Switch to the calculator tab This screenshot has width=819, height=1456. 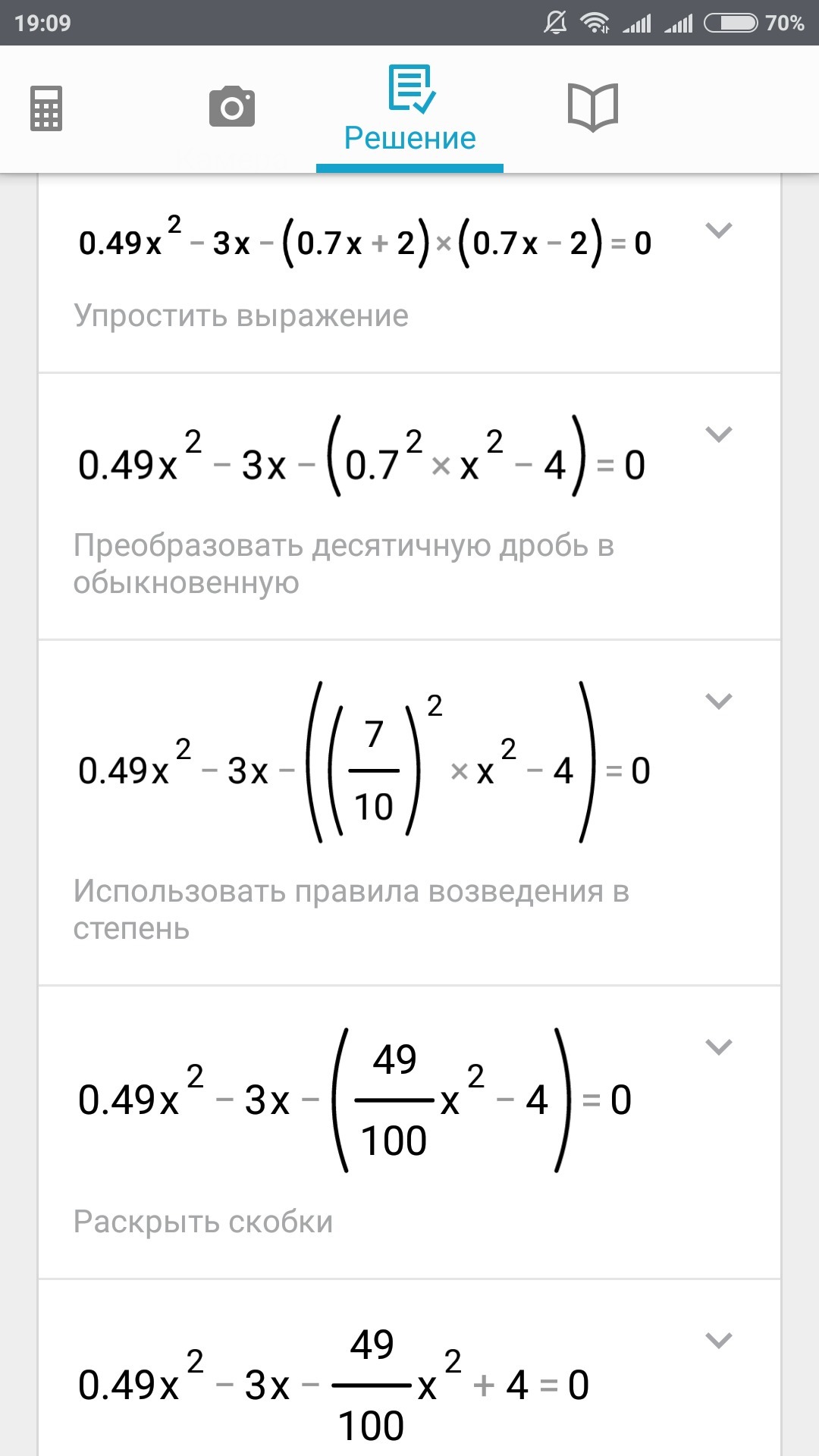tap(46, 108)
